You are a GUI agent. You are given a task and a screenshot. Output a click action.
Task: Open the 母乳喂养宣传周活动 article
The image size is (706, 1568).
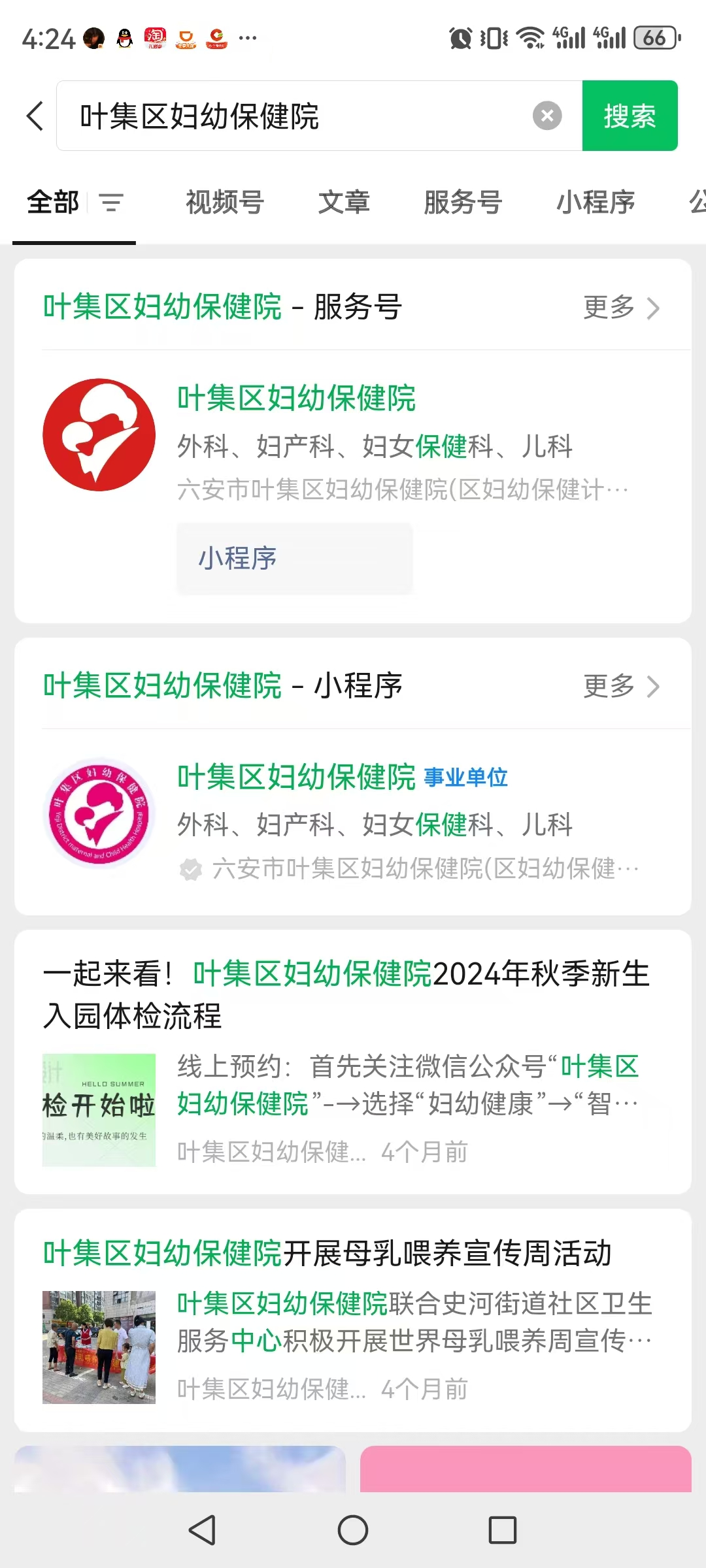(x=327, y=1253)
